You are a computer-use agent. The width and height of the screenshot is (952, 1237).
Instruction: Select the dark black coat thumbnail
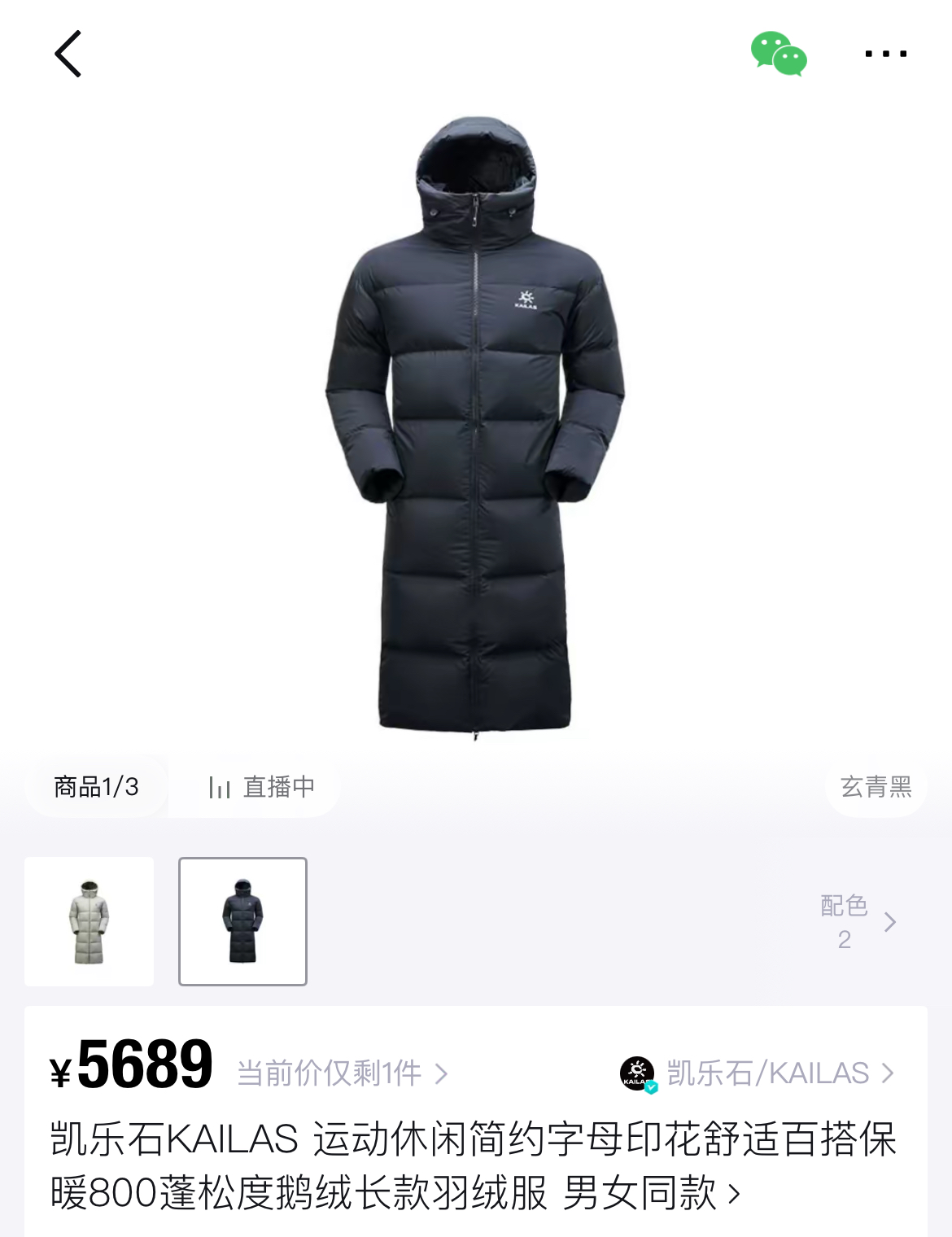click(242, 921)
